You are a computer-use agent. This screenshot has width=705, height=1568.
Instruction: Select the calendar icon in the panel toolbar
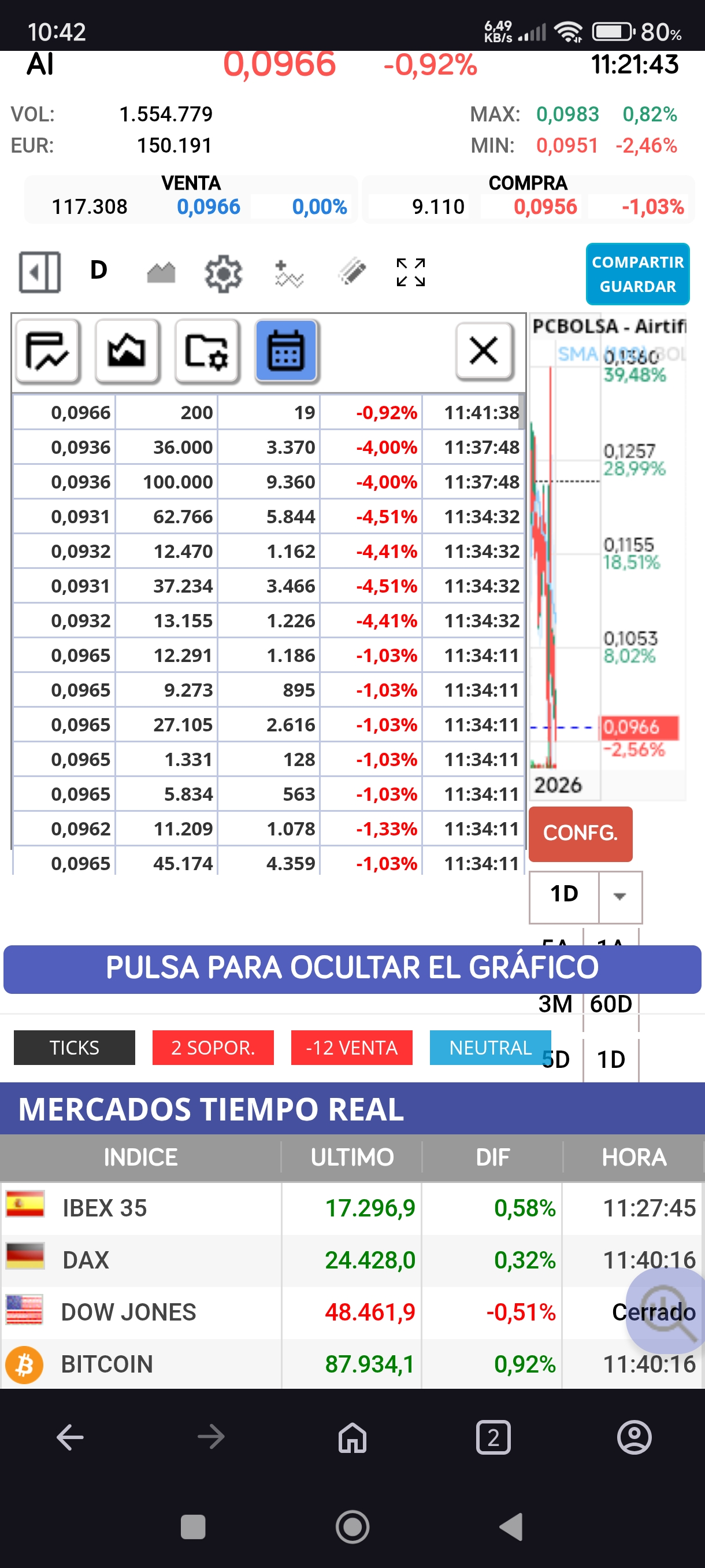click(287, 350)
